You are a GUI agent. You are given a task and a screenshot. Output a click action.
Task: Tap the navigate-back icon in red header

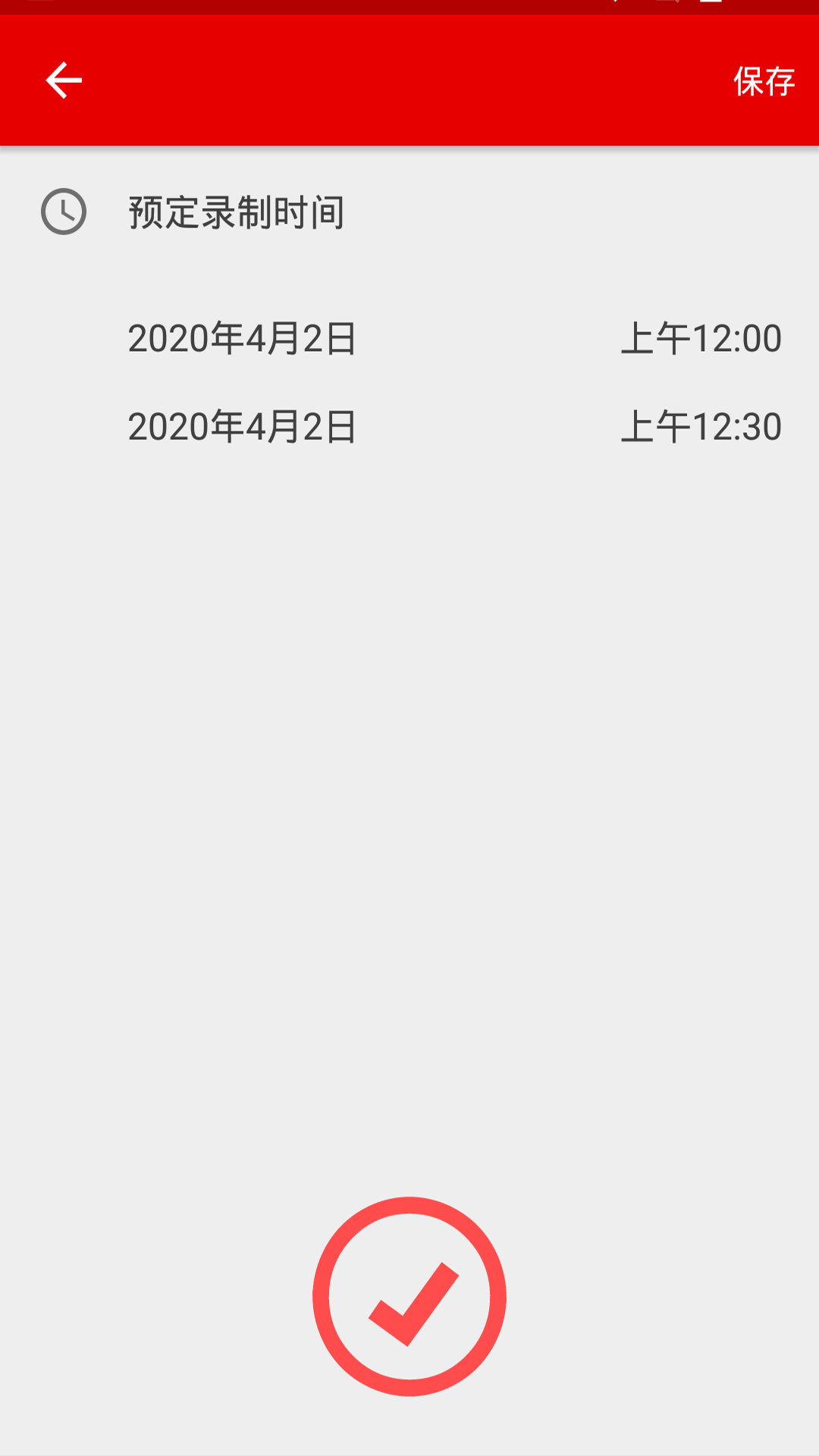coord(63,79)
